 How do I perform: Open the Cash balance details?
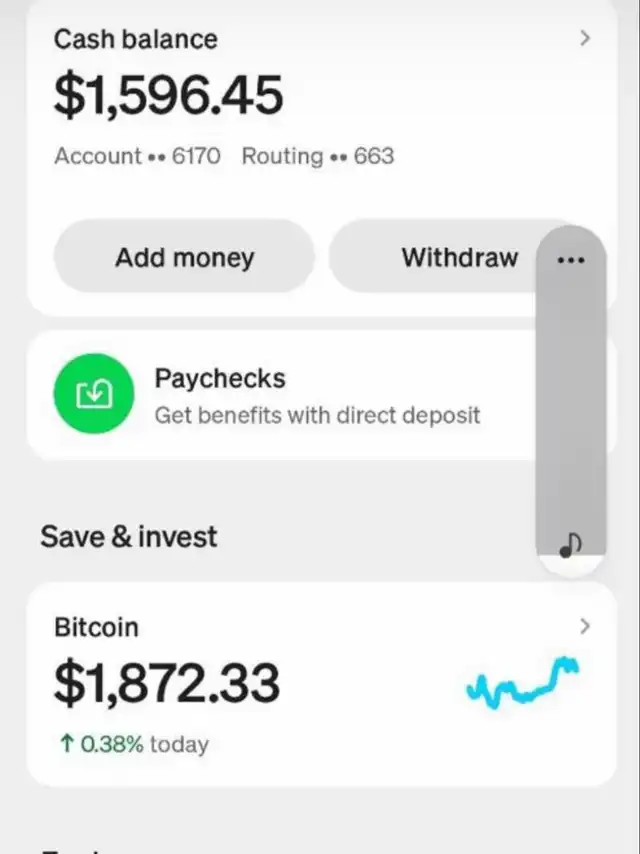[x=585, y=39]
